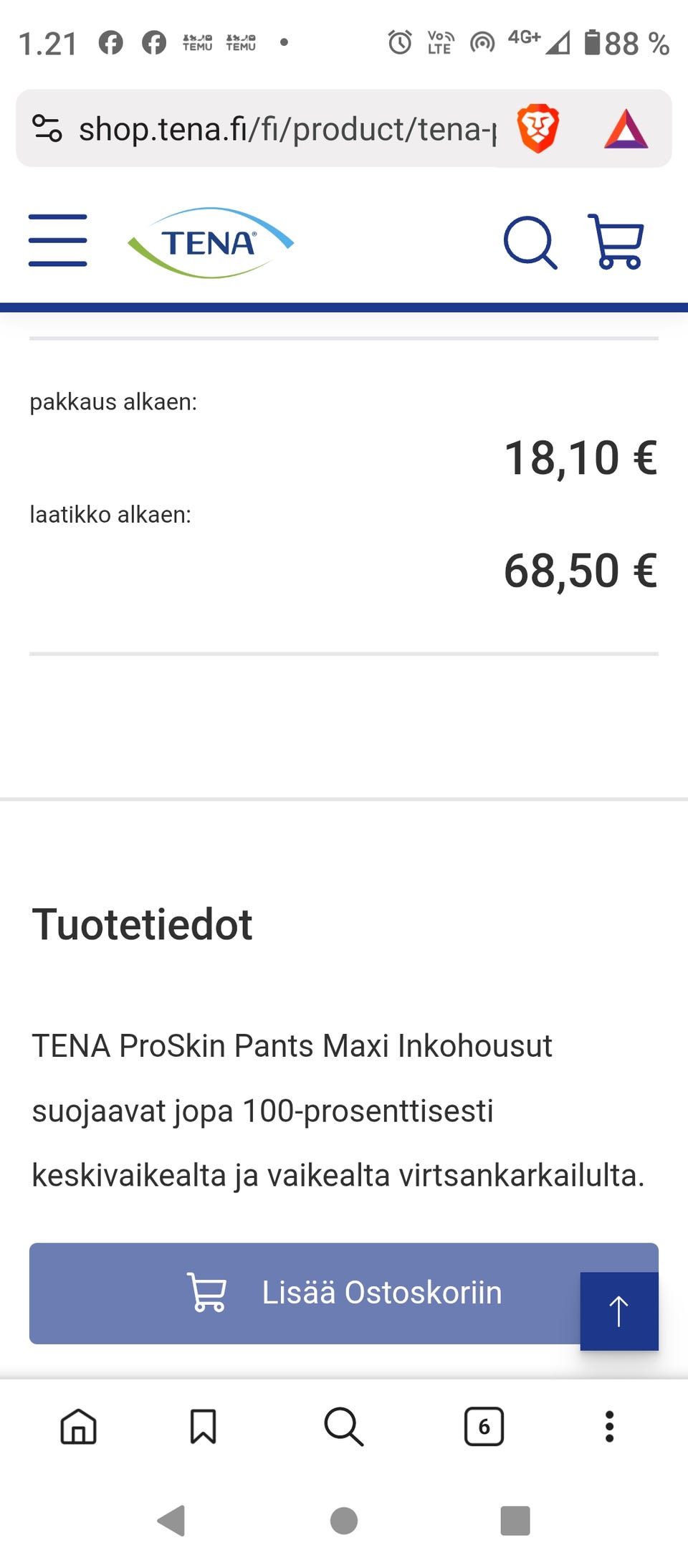Open the browser three-dot menu
Image resolution: width=688 pixels, height=1568 pixels.
609,1426
